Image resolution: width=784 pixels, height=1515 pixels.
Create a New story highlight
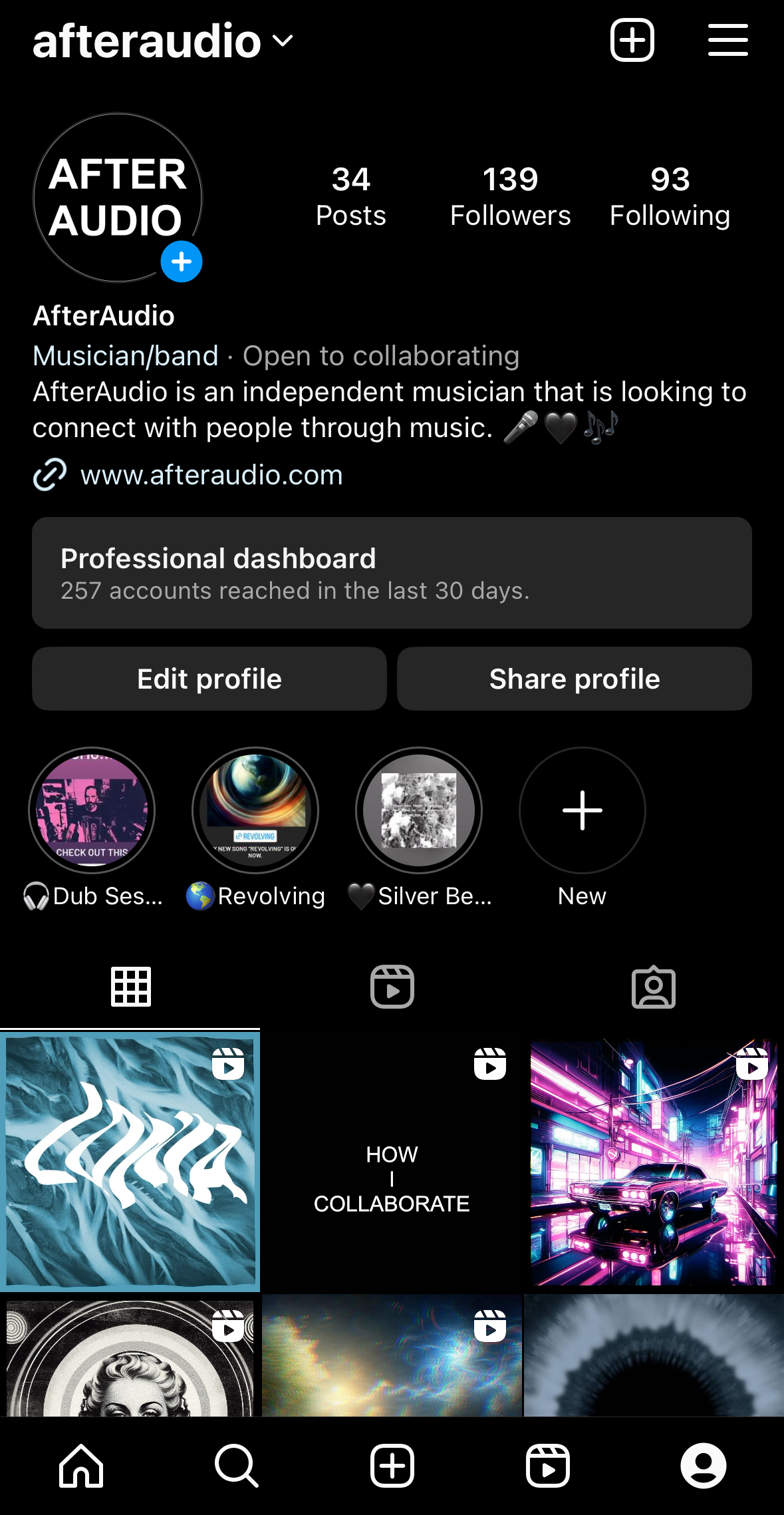coord(582,810)
